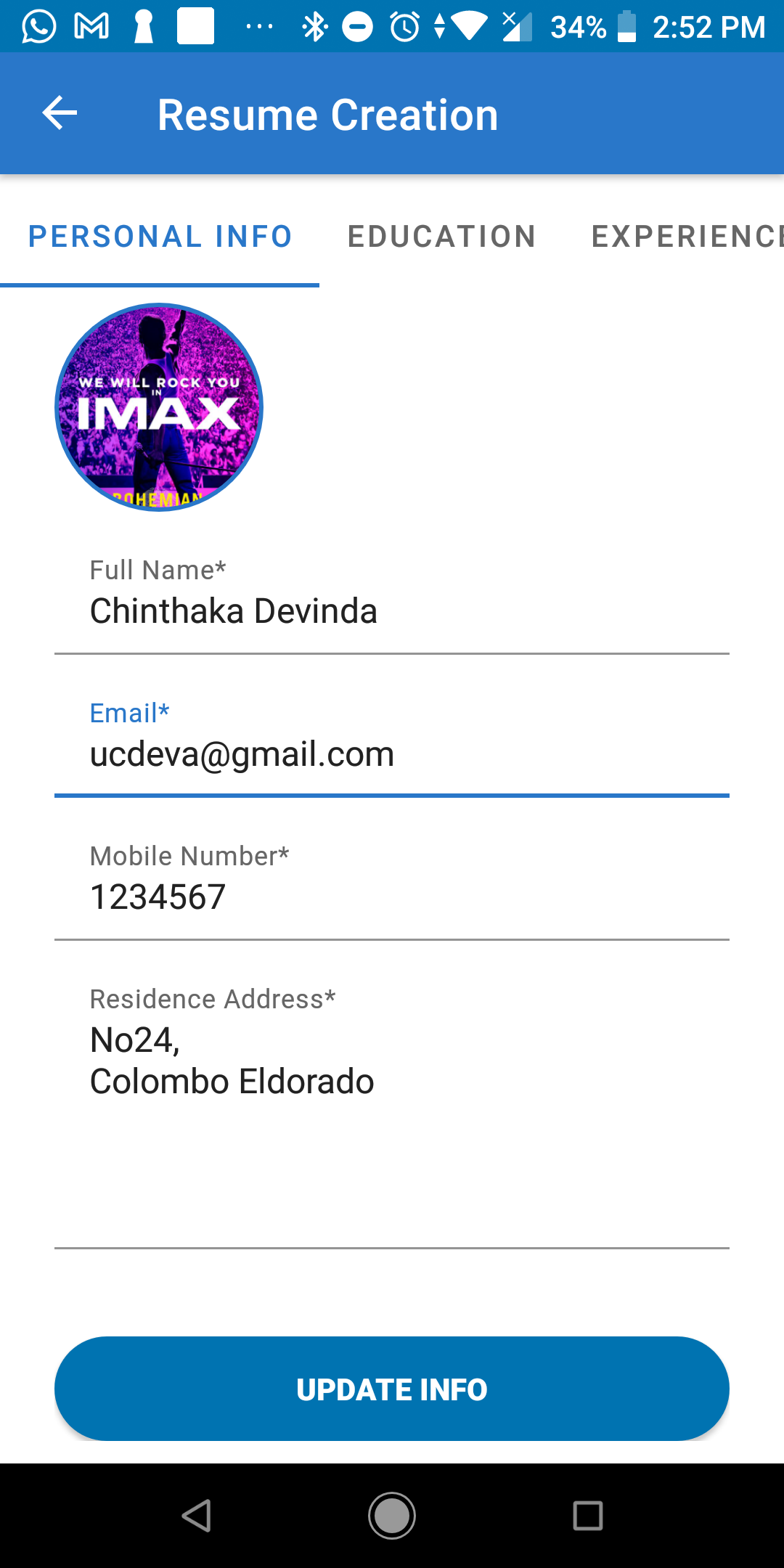Viewport: 784px width, 1568px height.
Task: Tap the cellular signal icon
Action: tap(517, 27)
